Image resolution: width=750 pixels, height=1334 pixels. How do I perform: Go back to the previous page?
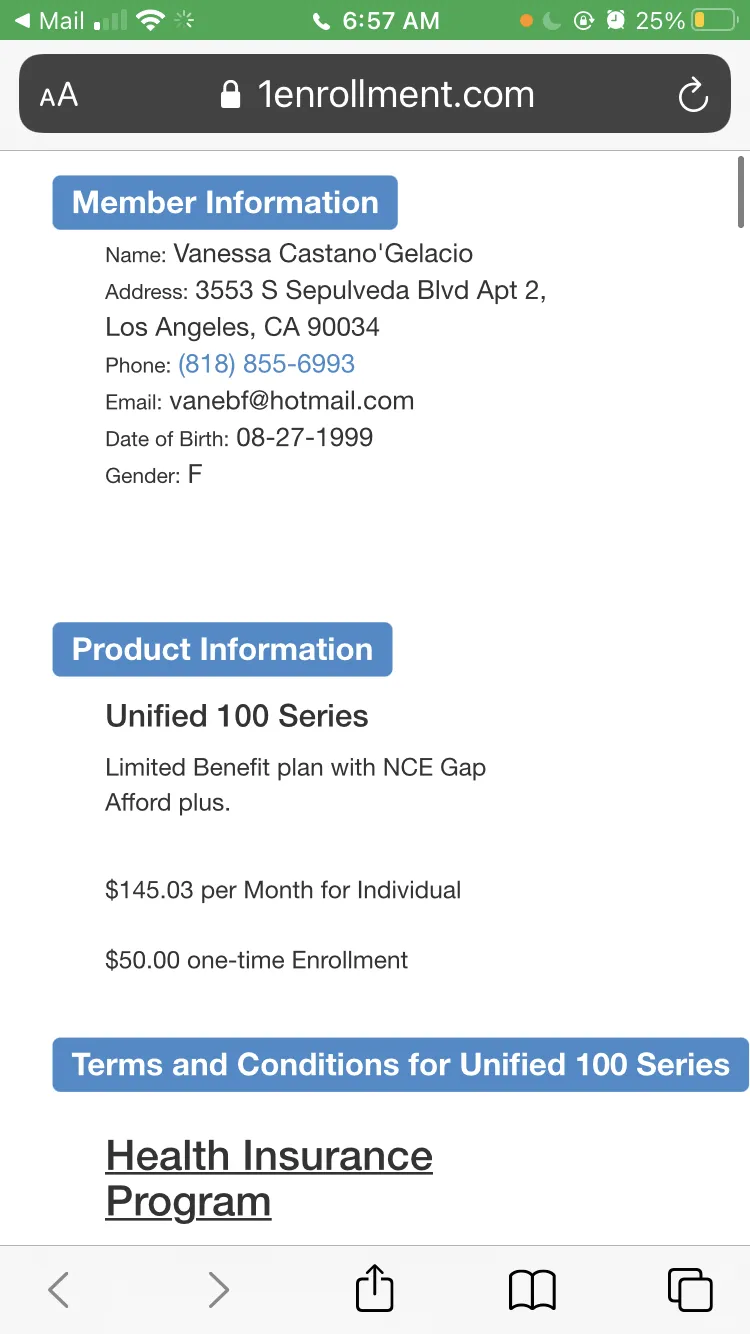click(x=59, y=1289)
